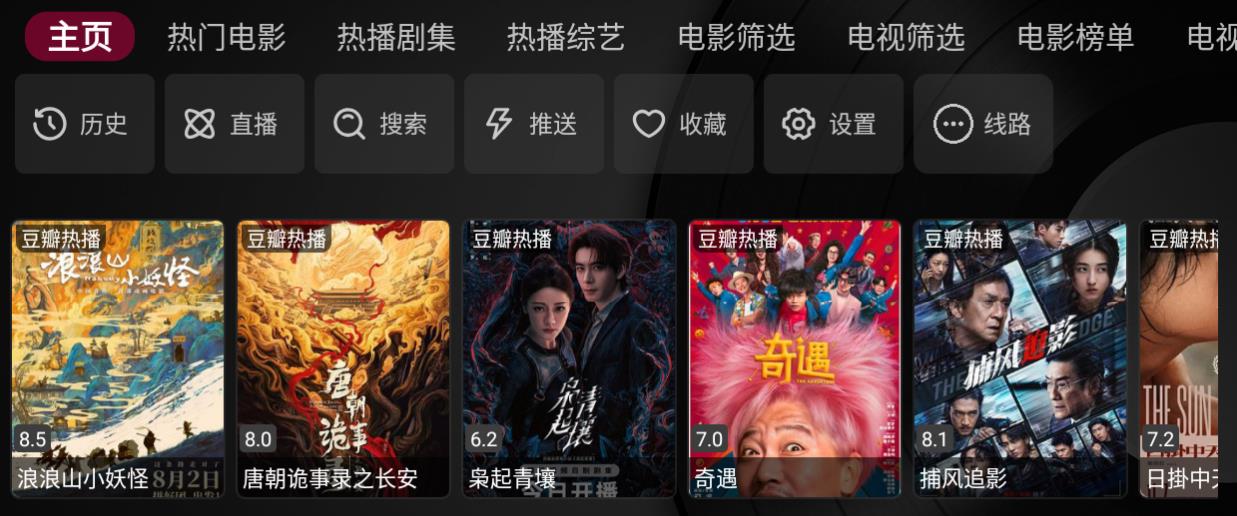This screenshot has width=1237, height=516.
Task: Choose 线路 source line
Action: coord(983,124)
